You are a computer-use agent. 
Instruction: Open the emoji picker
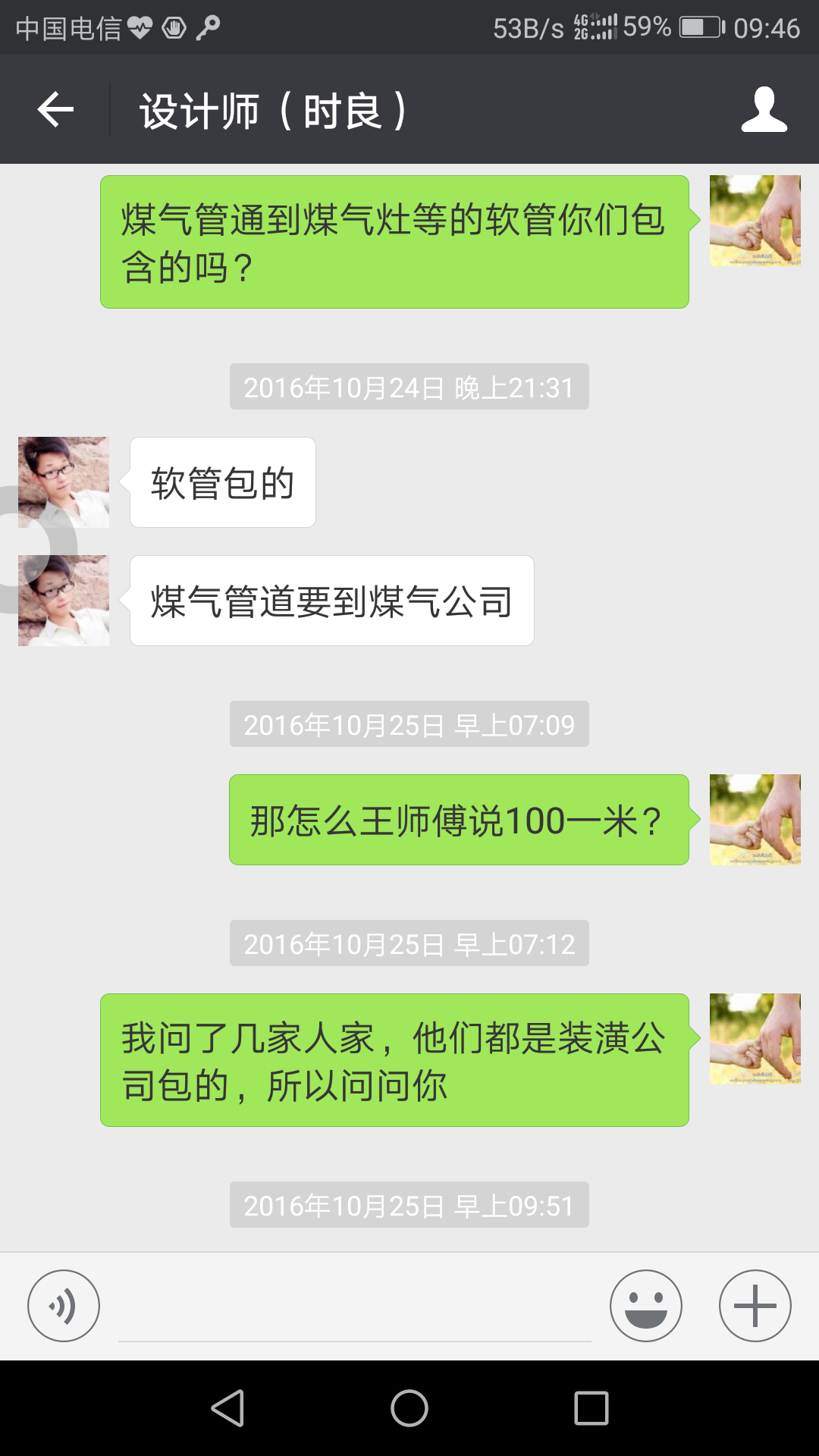point(645,1305)
